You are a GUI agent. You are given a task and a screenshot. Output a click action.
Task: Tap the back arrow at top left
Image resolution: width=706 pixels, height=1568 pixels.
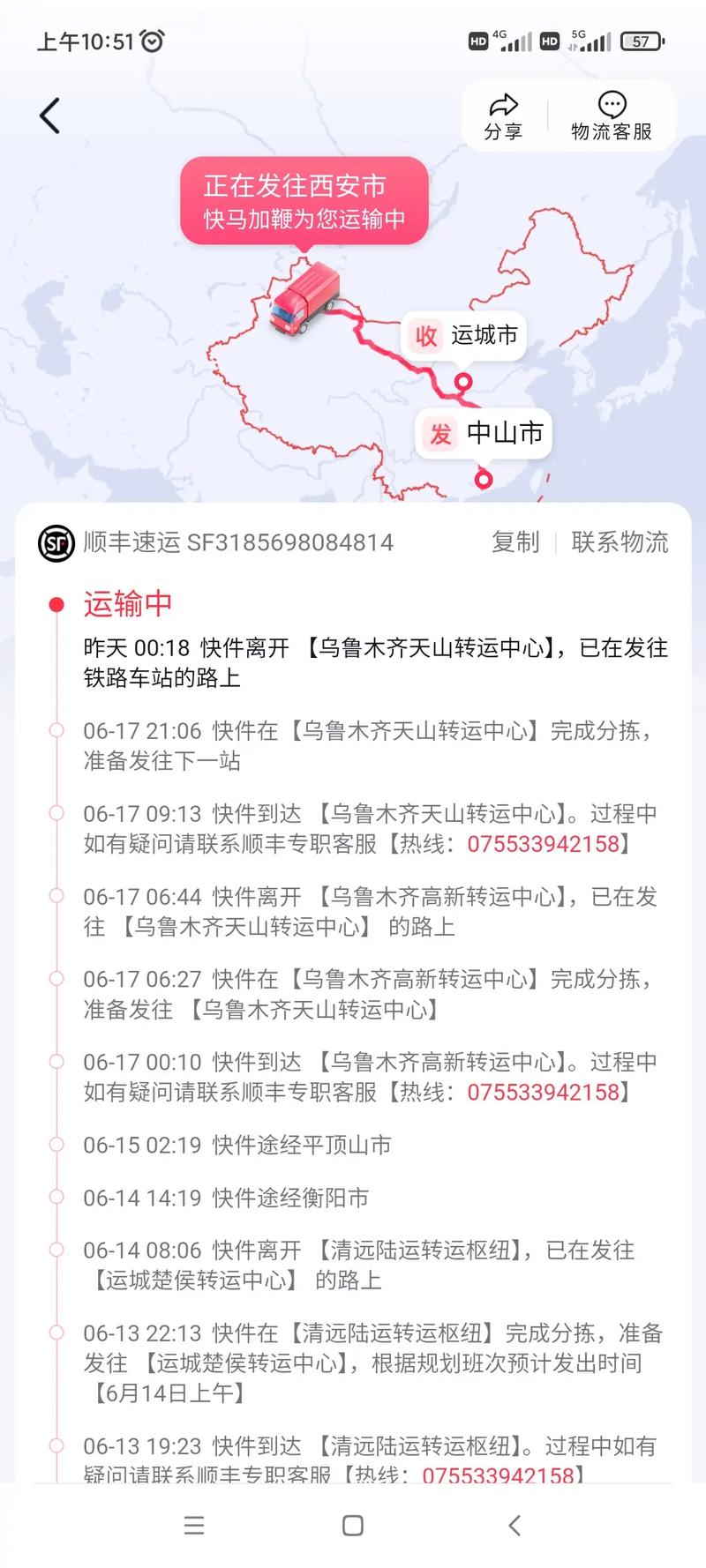(50, 115)
